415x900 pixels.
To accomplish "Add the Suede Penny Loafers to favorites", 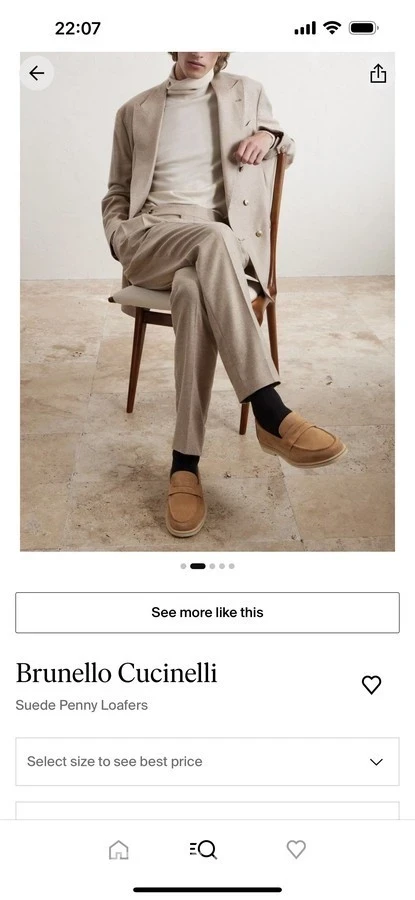I will click(371, 684).
